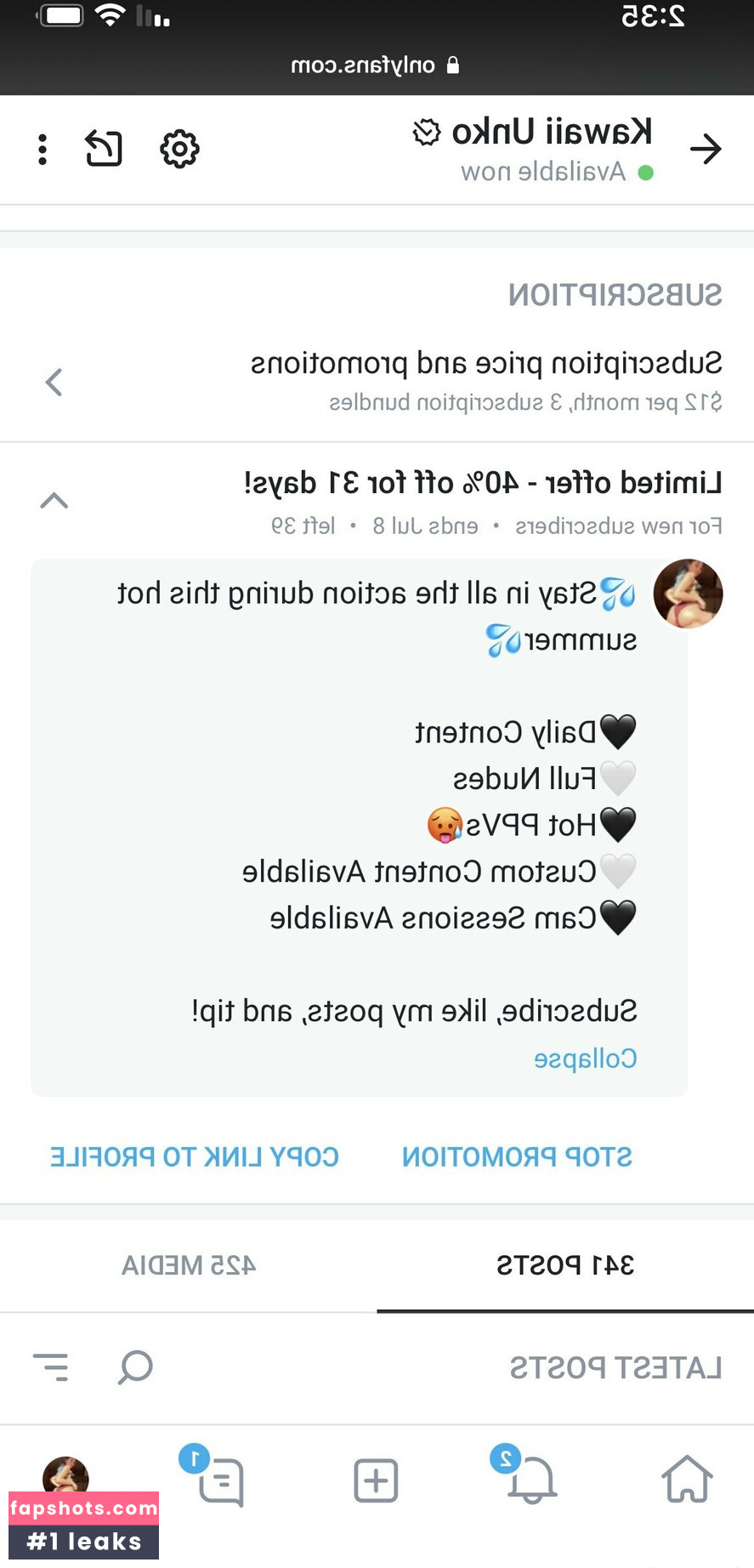Open the profile avatar menu in the bottom bar
Screen dimensions: 754x1568
point(65,1476)
